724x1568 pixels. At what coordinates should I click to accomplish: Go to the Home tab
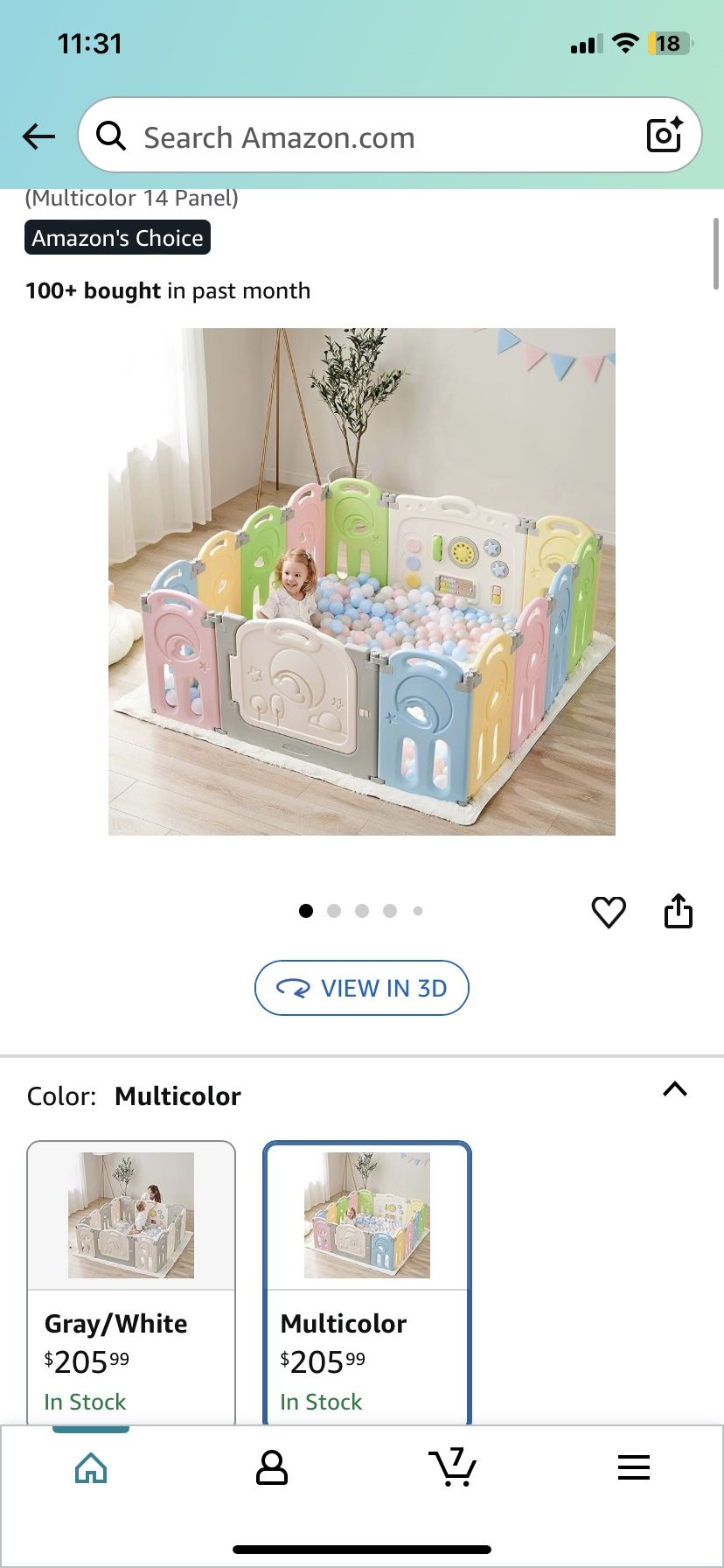(91, 1467)
